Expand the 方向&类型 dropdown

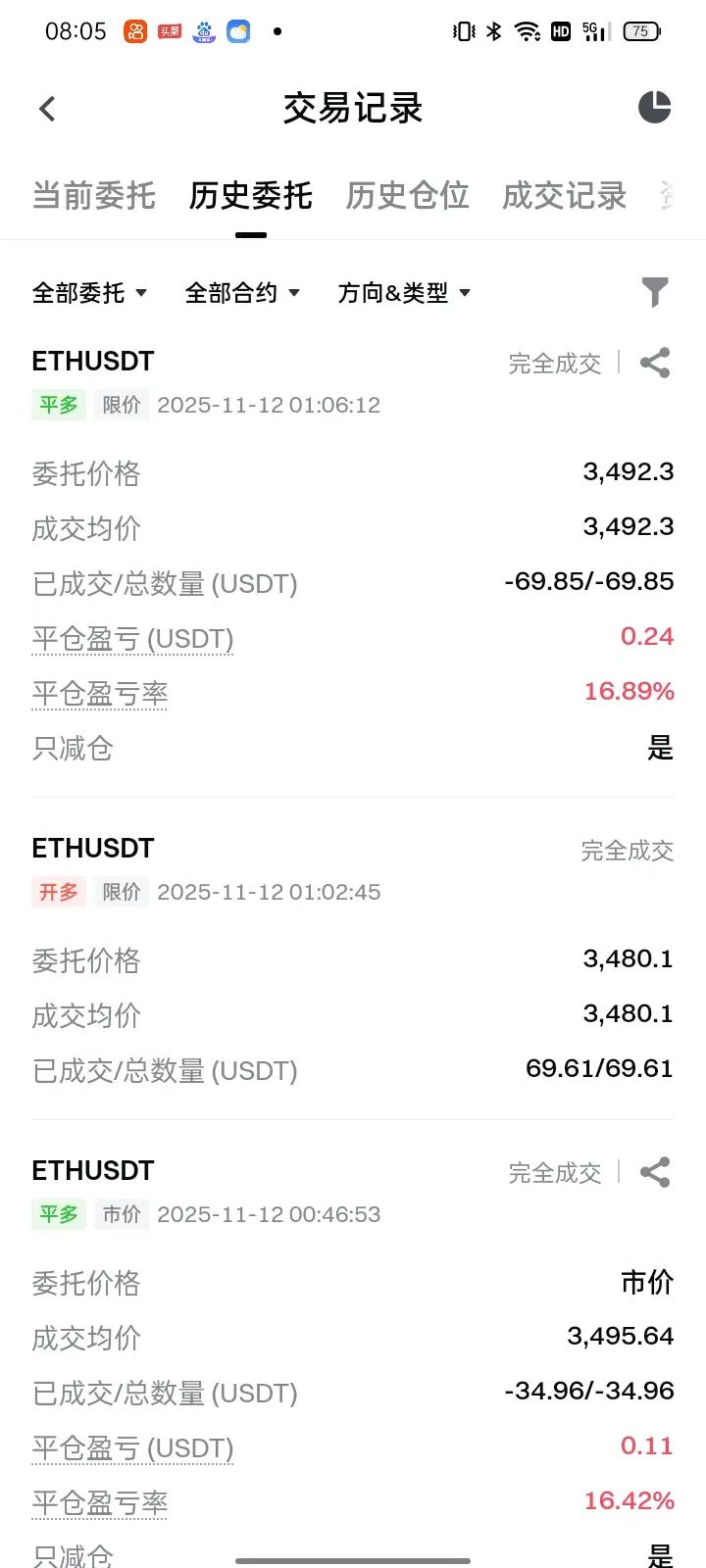point(404,293)
